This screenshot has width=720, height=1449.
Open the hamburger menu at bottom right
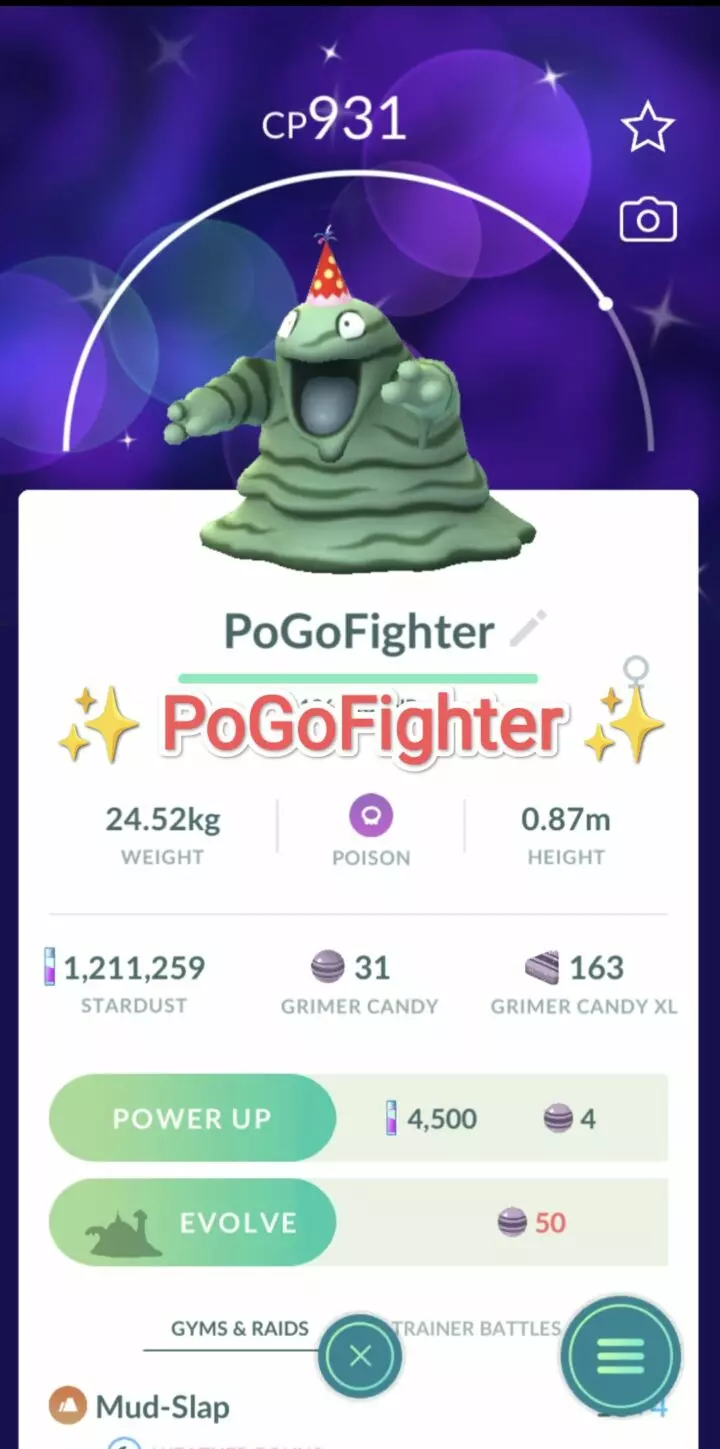[x=621, y=1355]
